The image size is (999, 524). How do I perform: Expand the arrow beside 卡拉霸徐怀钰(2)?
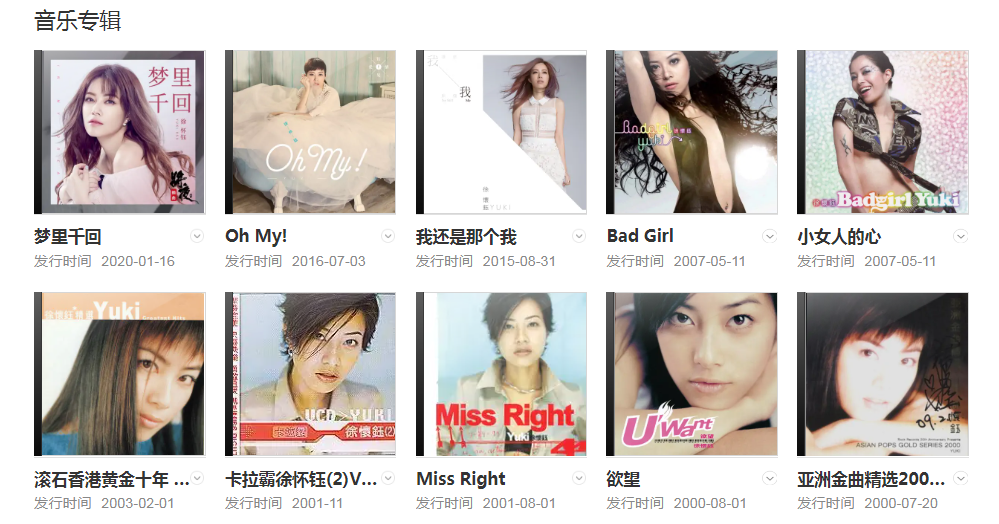pos(388,478)
